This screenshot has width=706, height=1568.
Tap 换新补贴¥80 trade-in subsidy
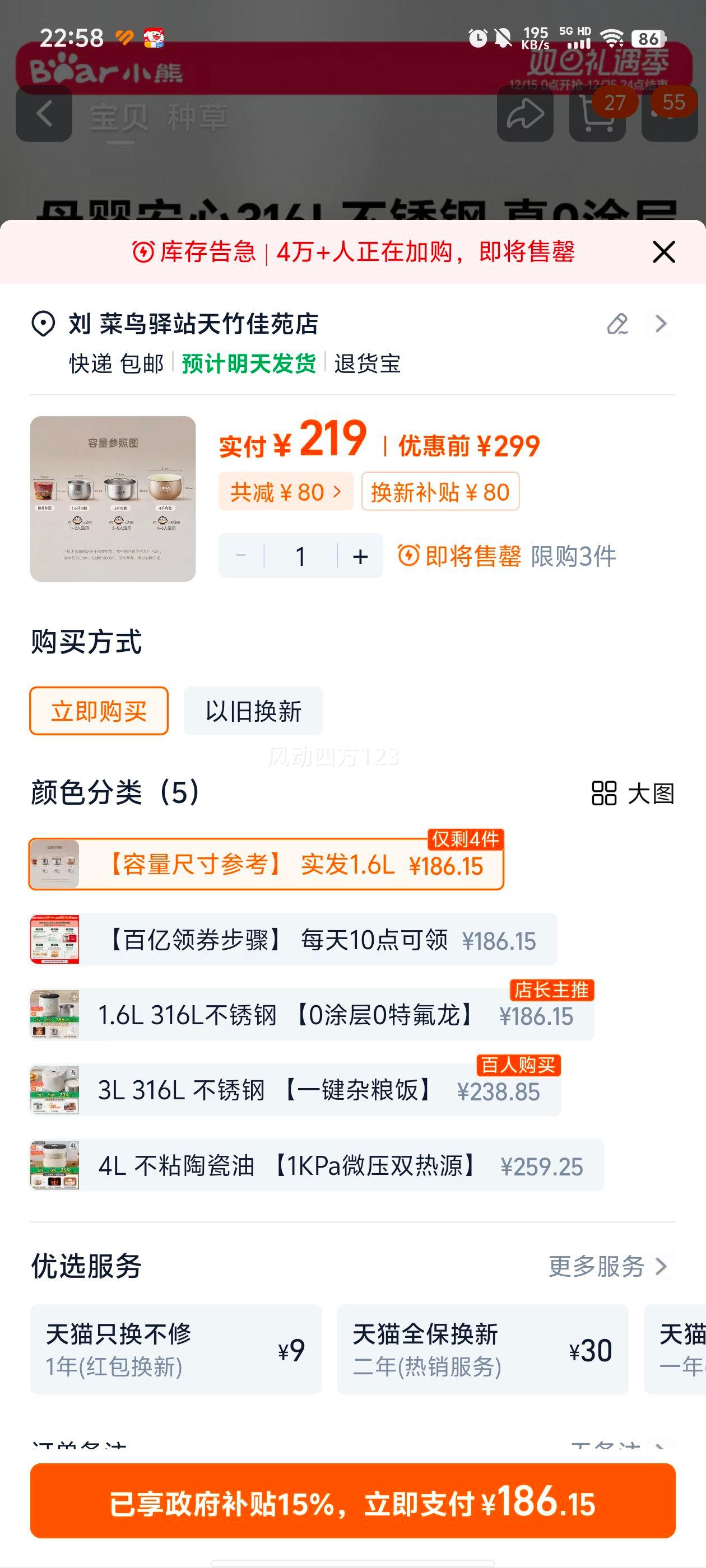click(441, 492)
